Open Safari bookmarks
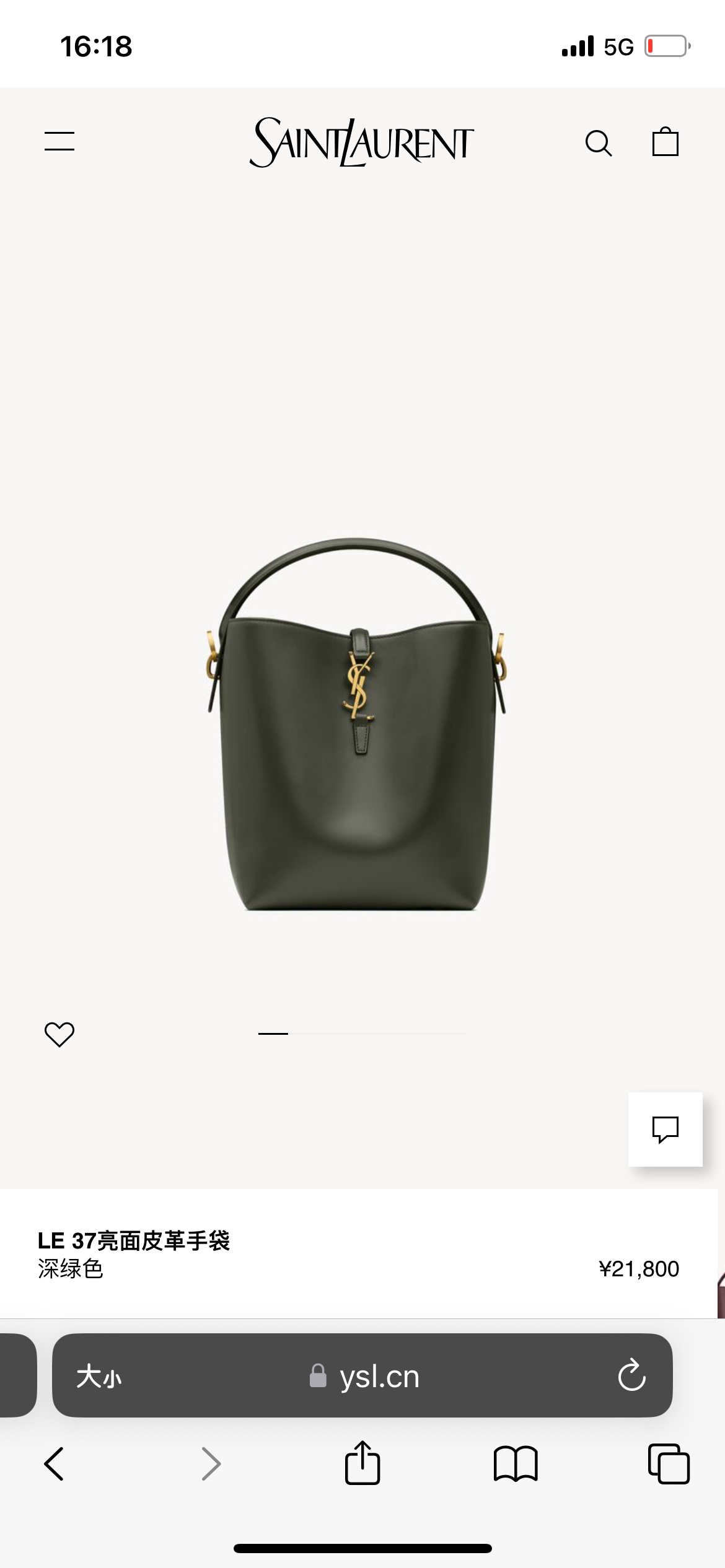This screenshot has width=725, height=1568. (516, 1464)
